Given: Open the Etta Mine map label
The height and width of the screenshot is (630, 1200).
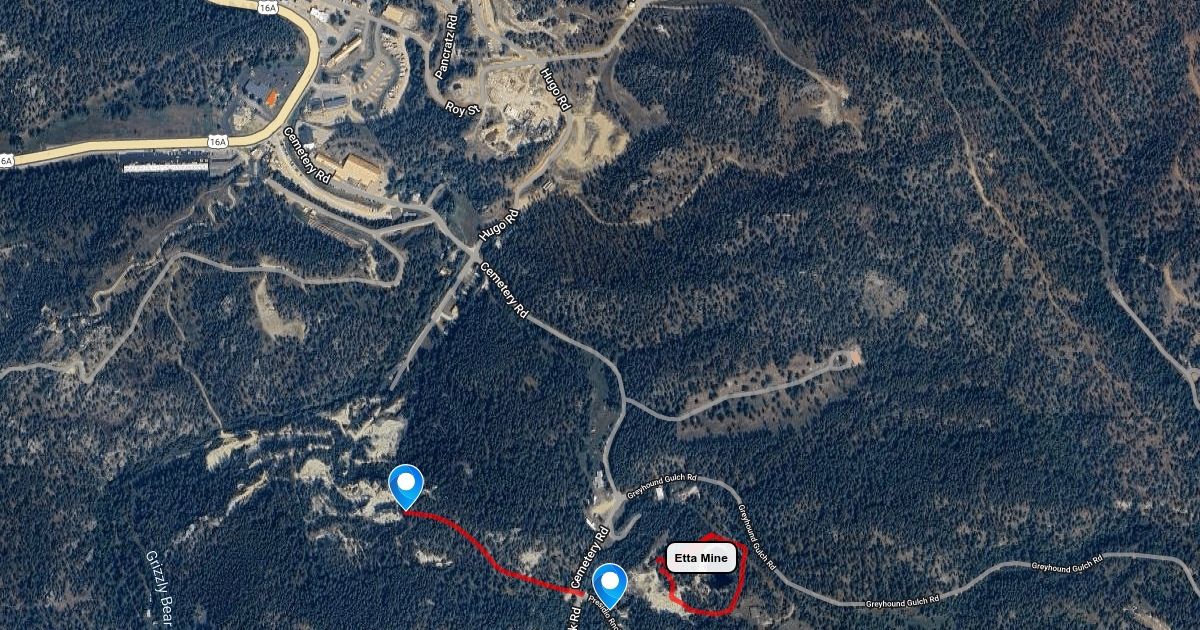Looking at the screenshot, I should 701,558.
